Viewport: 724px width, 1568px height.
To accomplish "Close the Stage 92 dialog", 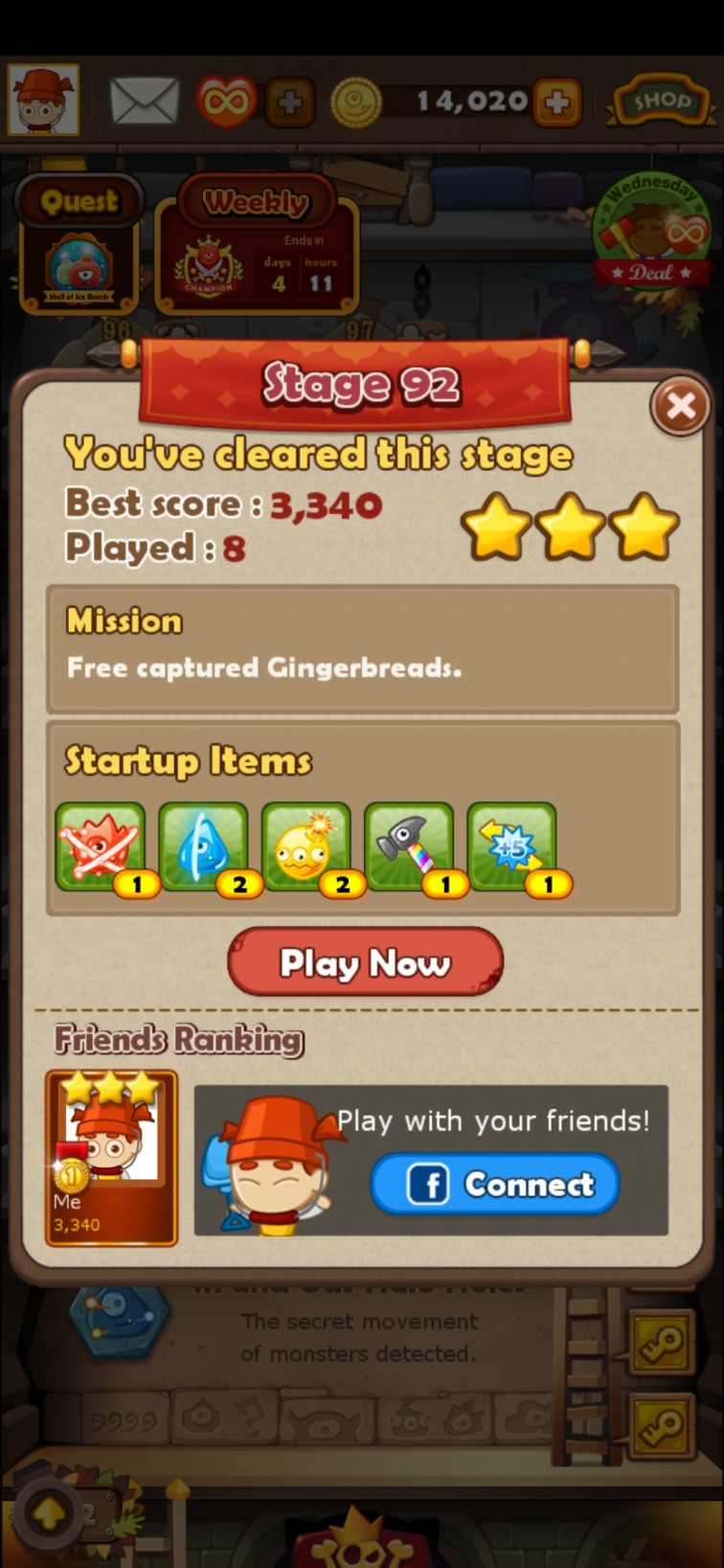I will 680,406.
